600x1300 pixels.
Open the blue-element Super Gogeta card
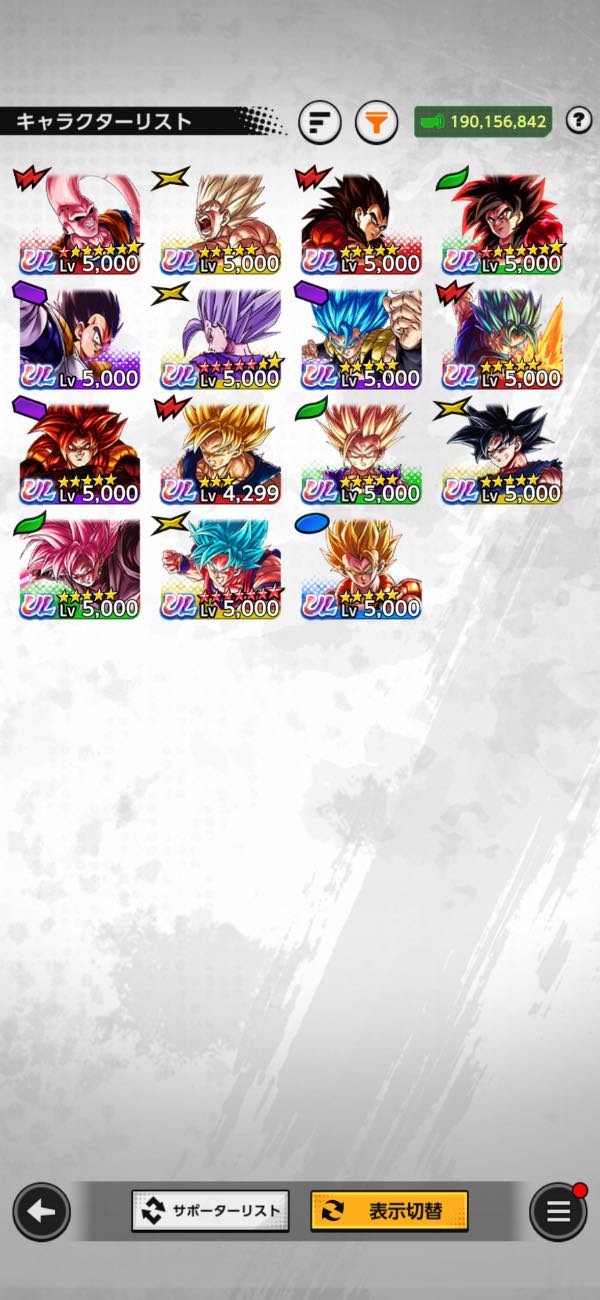click(x=362, y=570)
